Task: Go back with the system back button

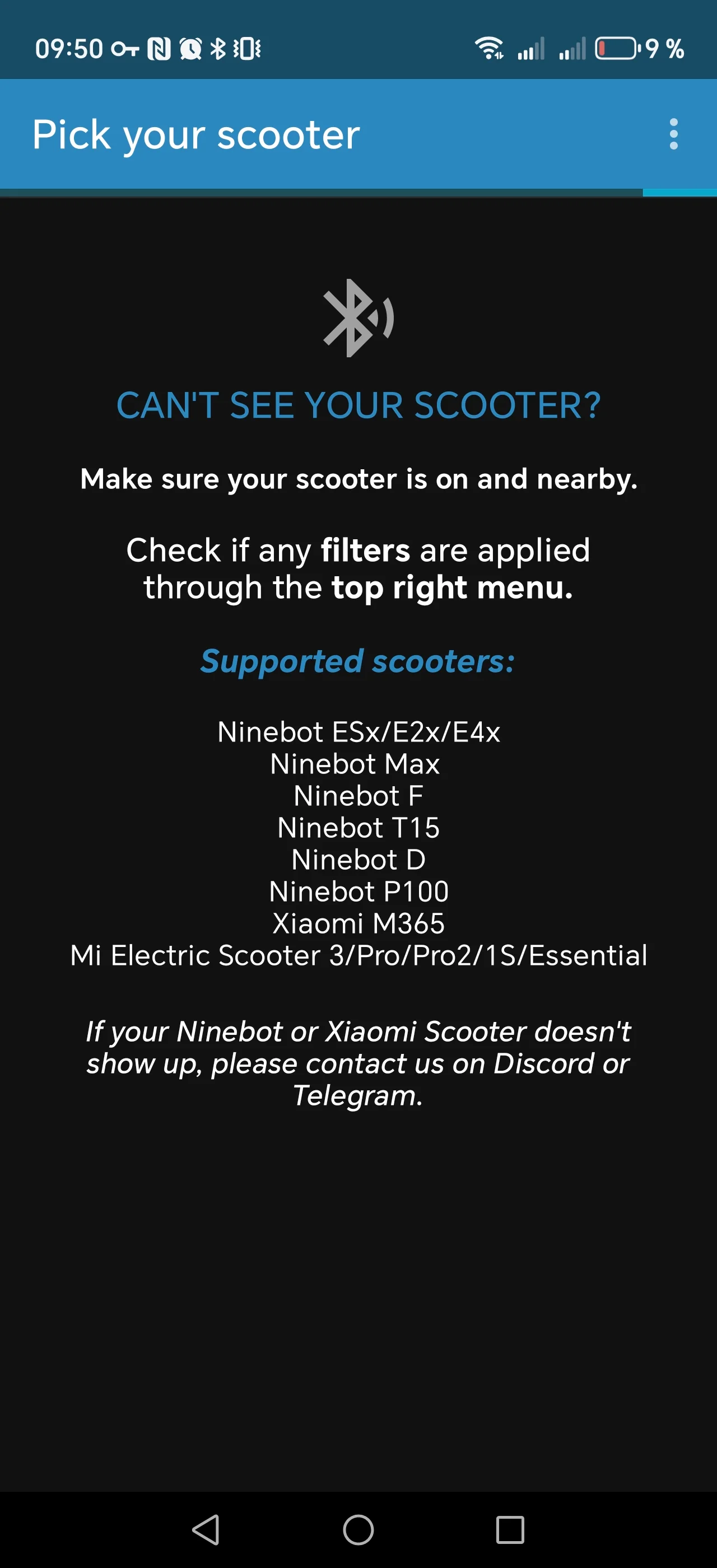Action: (206, 1529)
